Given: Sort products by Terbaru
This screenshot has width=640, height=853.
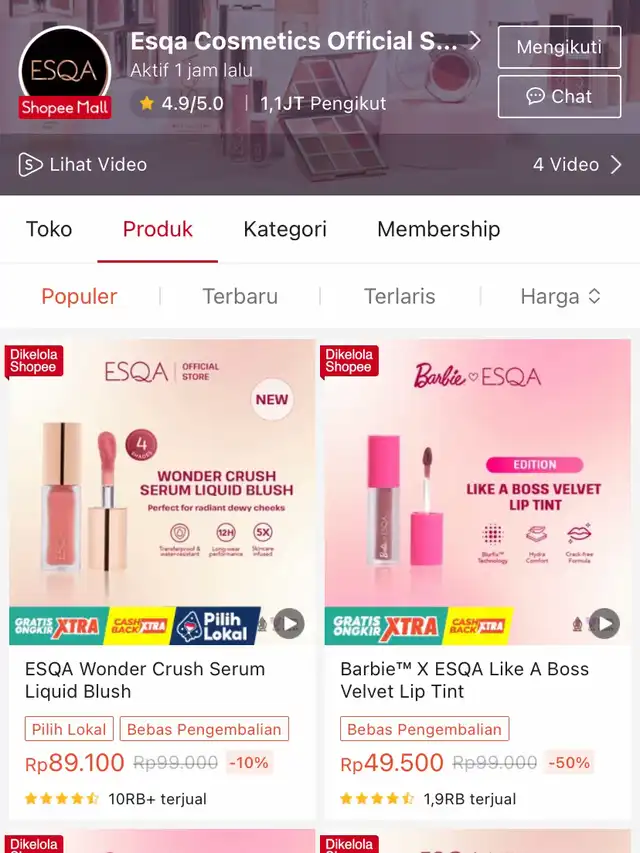Looking at the screenshot, I should 240,296.
